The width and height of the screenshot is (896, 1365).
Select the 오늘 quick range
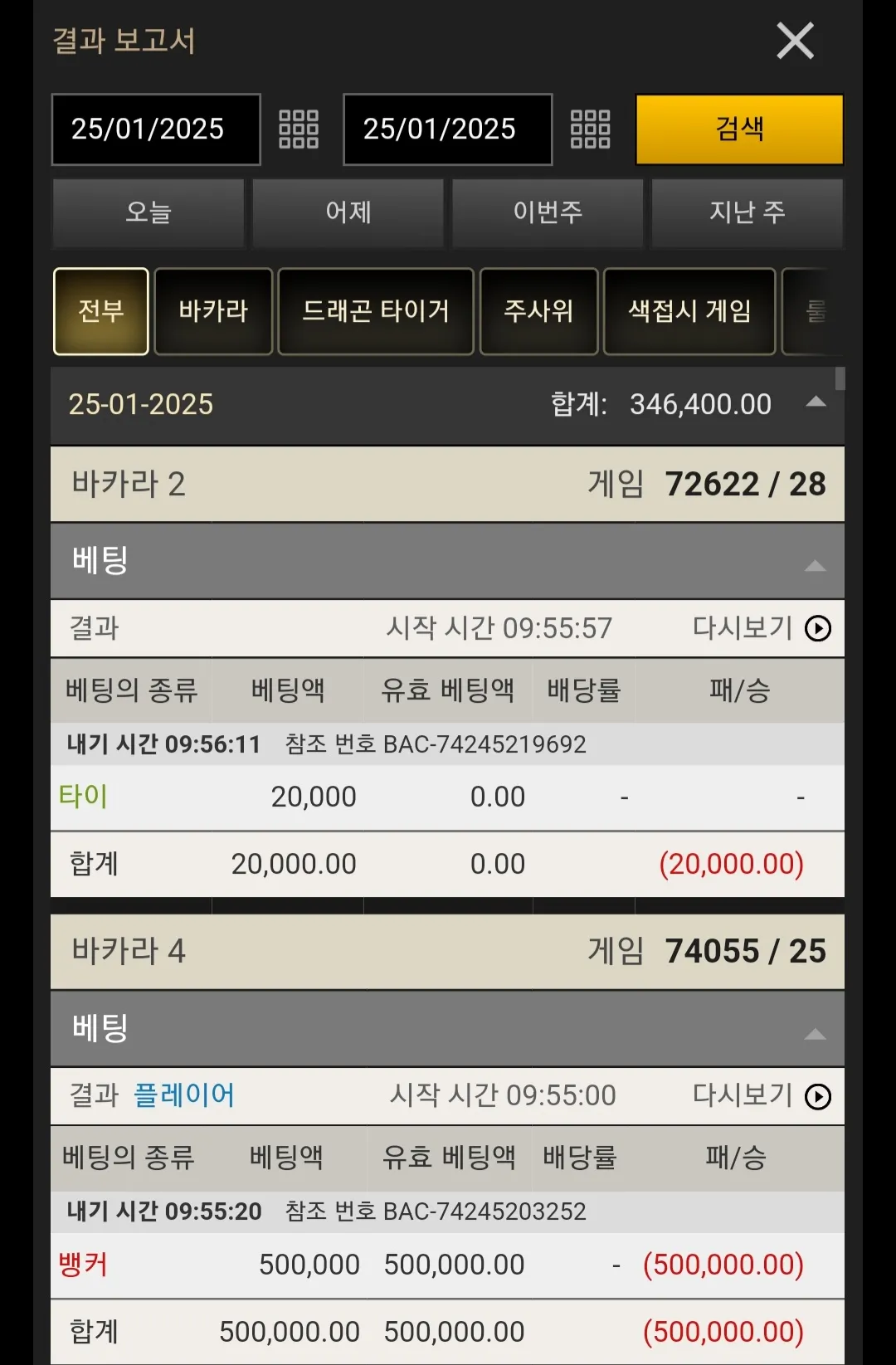(149, 212)
